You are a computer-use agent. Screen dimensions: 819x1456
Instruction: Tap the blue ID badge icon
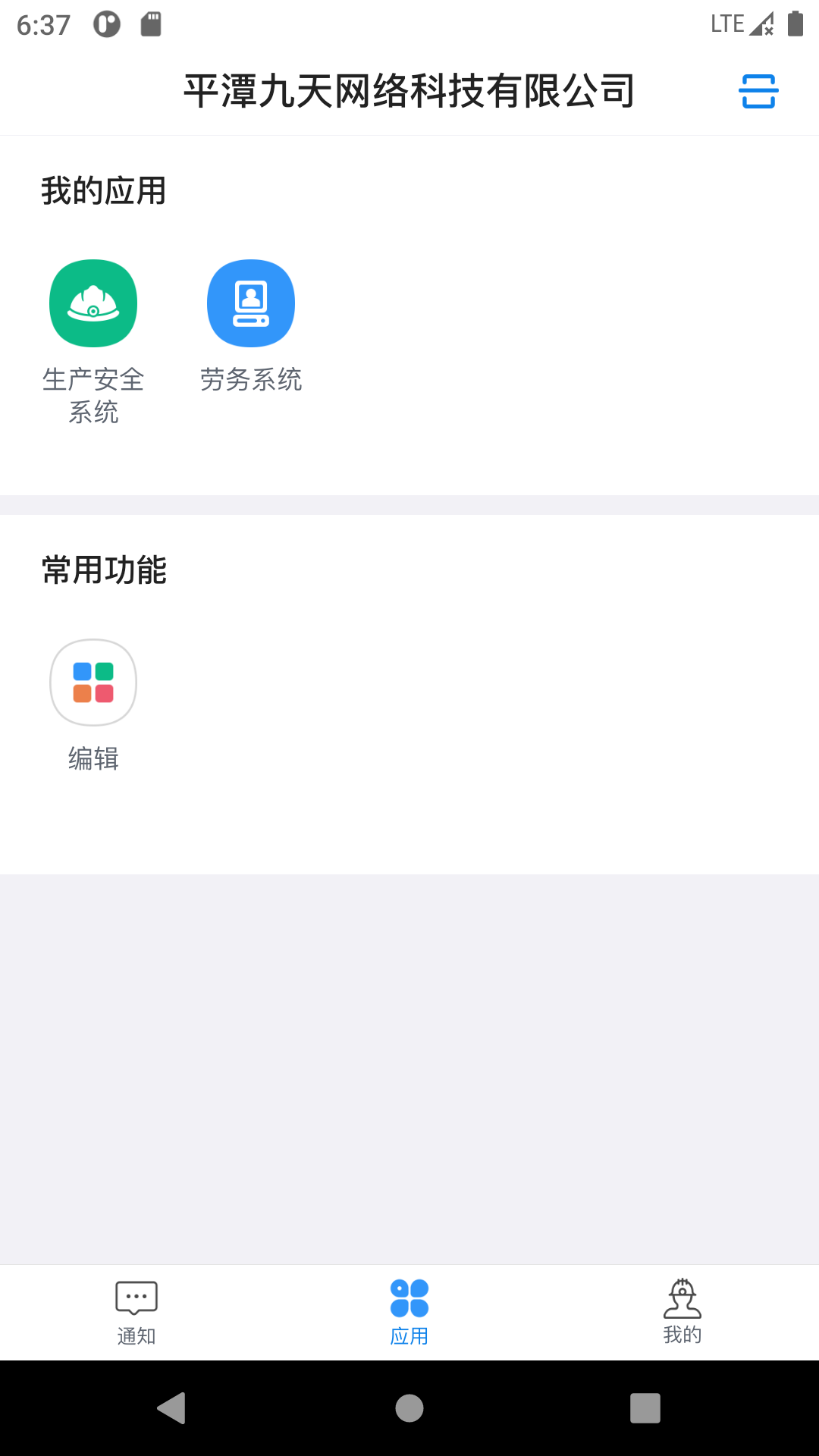(251, 303)
